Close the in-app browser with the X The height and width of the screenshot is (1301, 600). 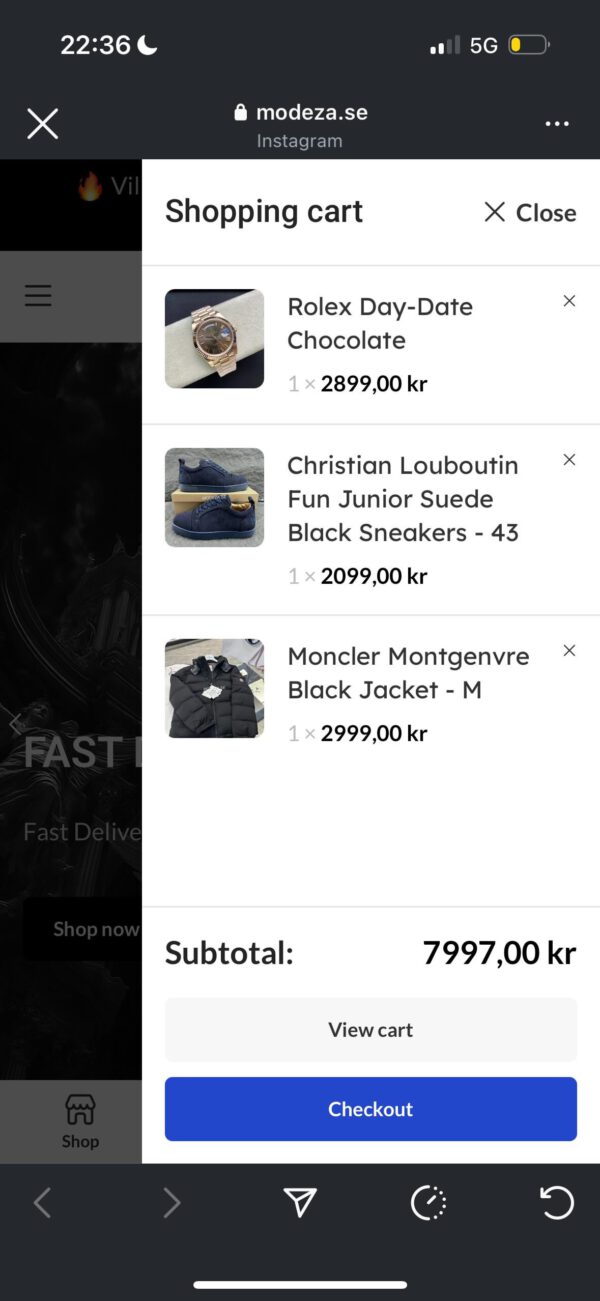coord(42,124)
